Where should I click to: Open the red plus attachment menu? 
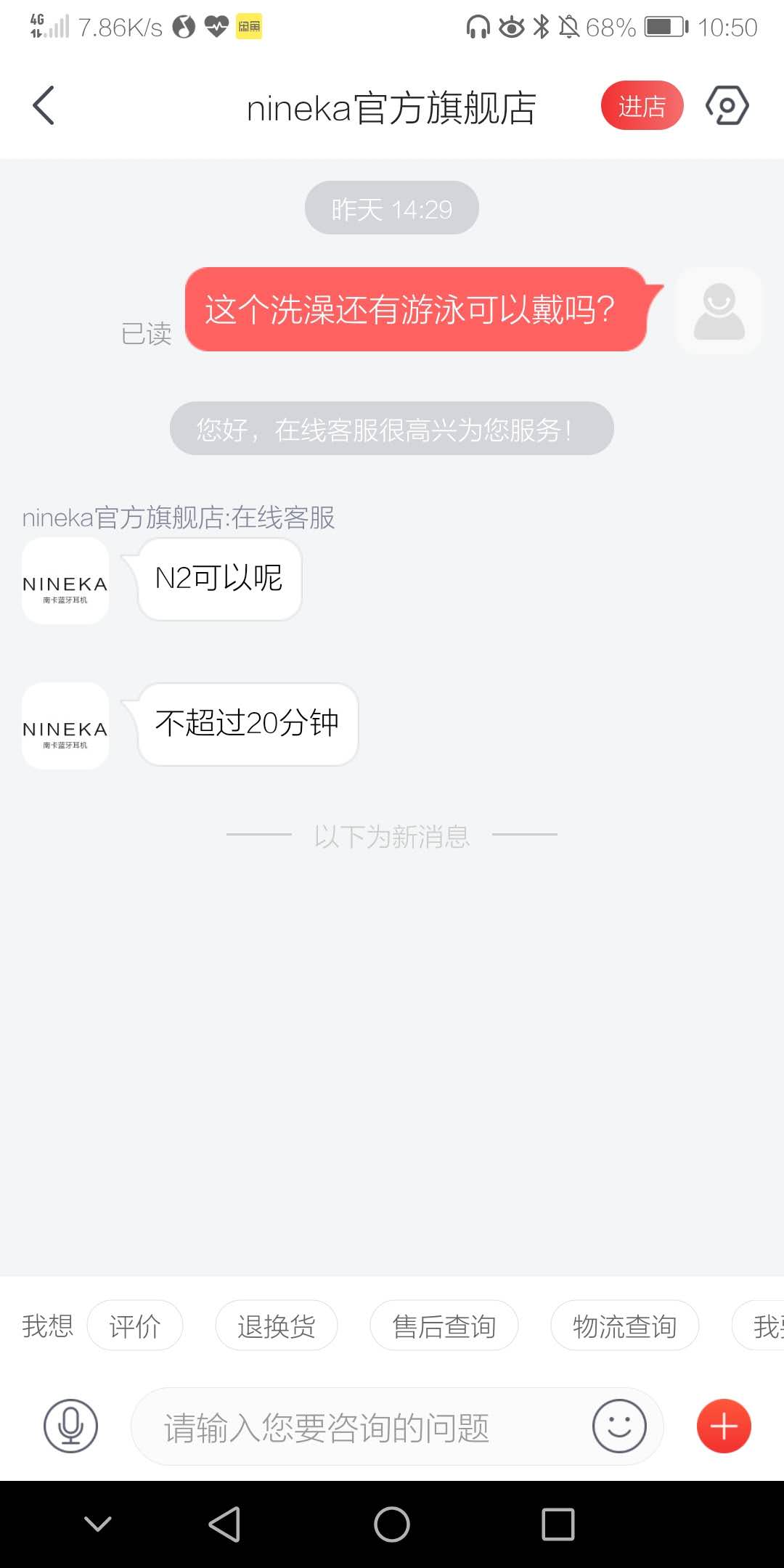724,1426
